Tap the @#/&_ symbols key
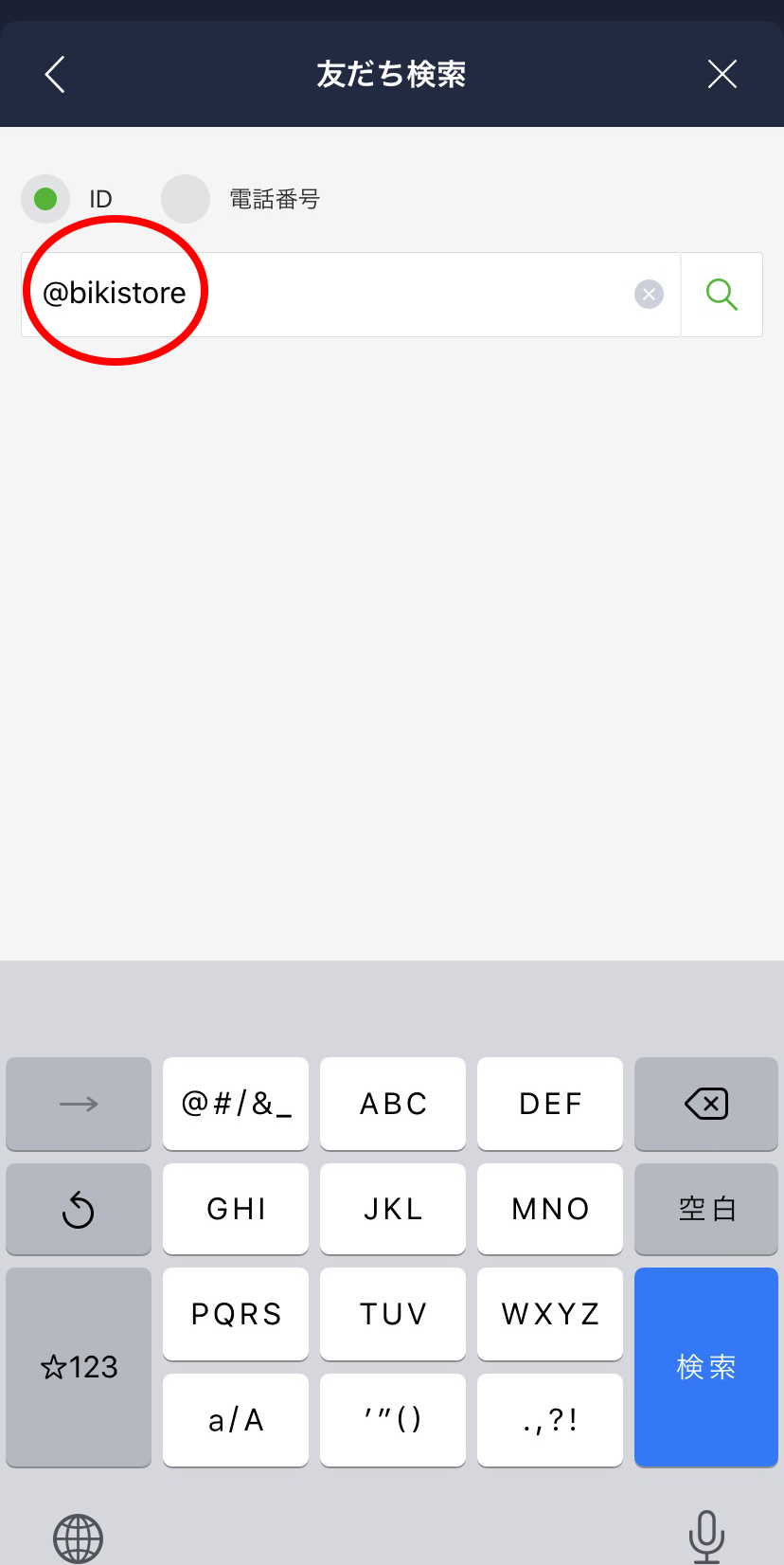Screen dimensions: 784x1565 236,1104
